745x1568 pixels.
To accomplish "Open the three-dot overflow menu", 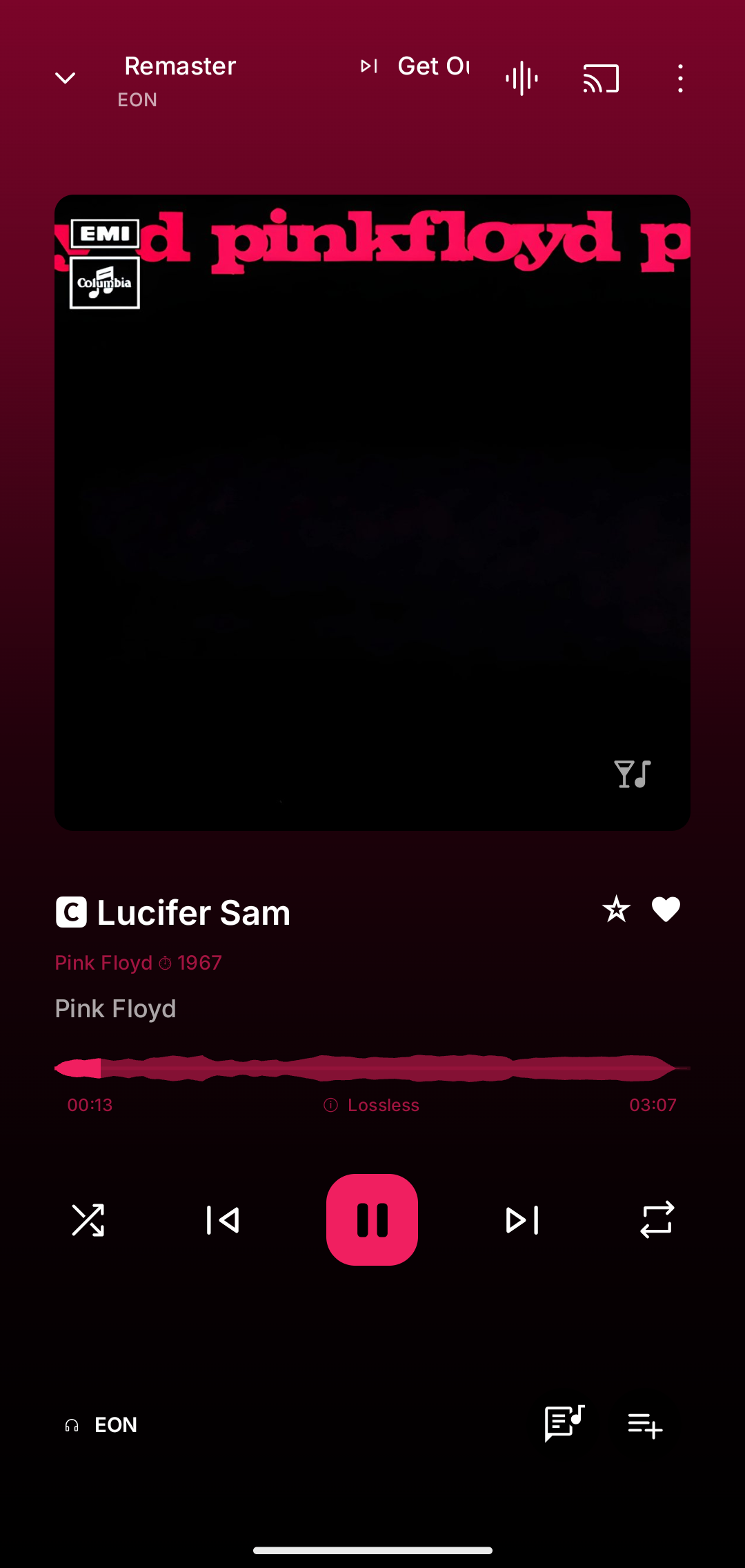I will coord(680,78).
